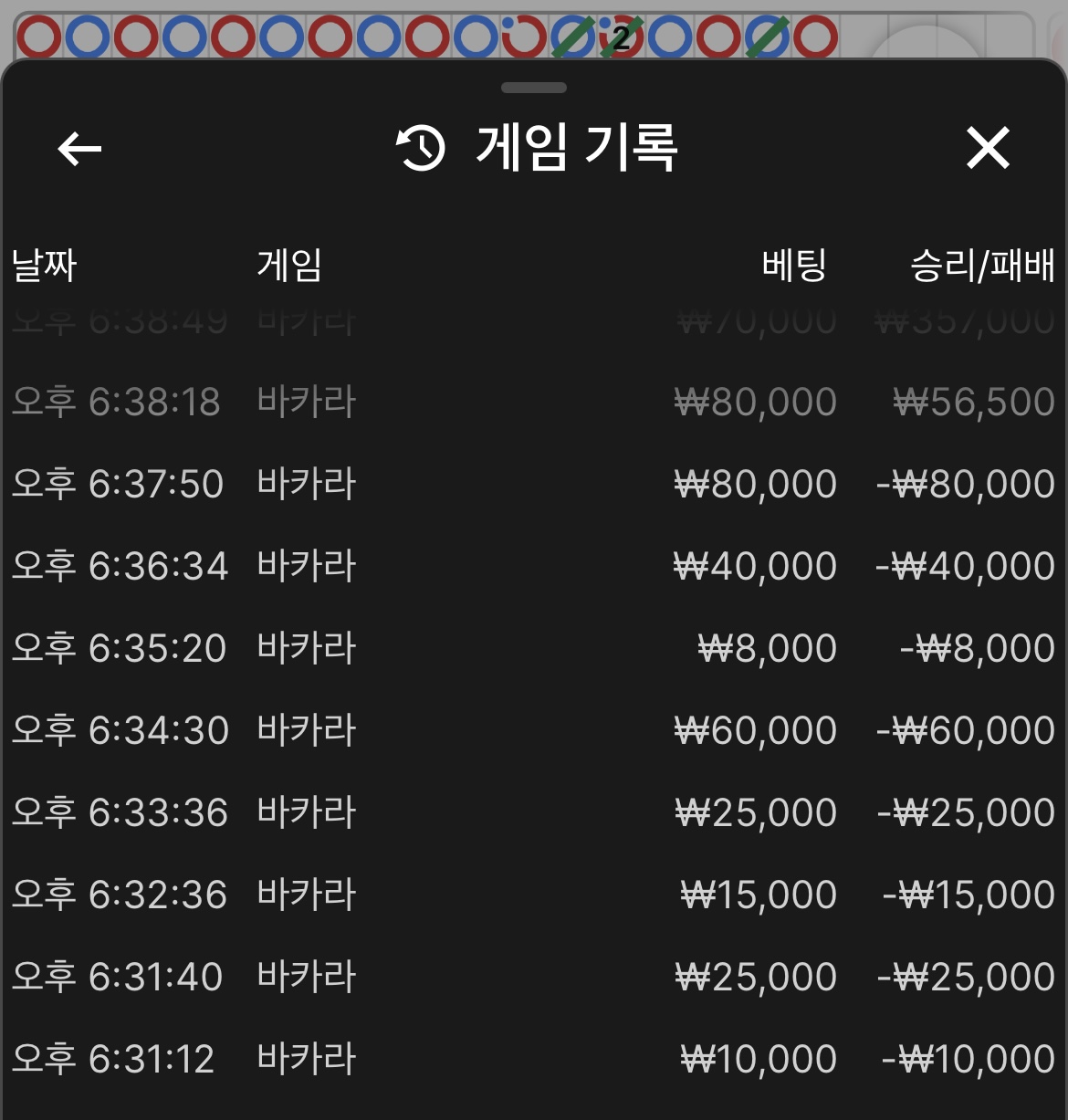Open the 오후 6:37:50 바카라 record
The image size is (1068, 1120).
point(533,484)
